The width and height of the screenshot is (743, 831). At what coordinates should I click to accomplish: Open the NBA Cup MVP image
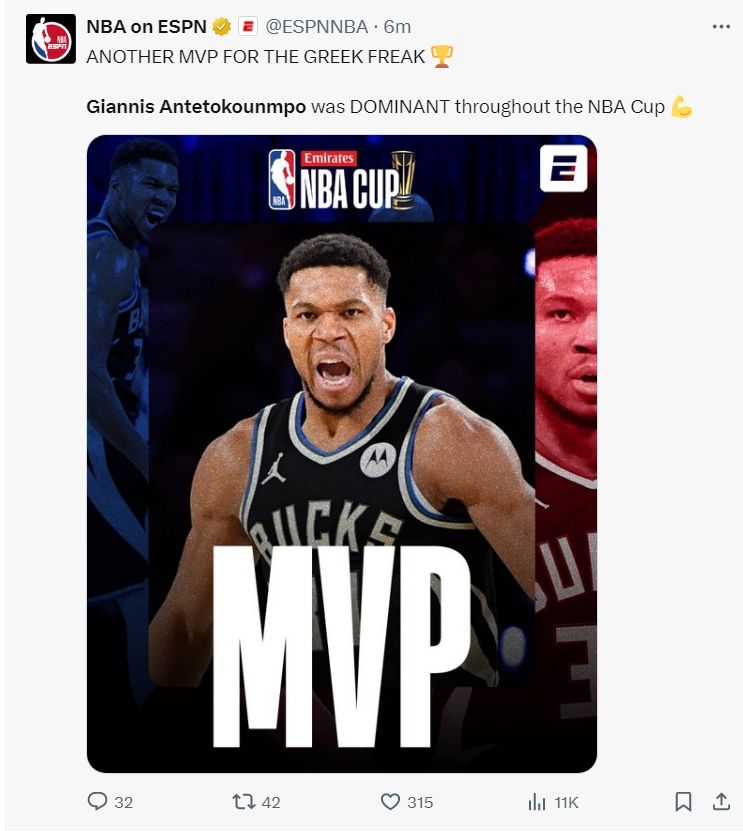[x=341, y=453]
